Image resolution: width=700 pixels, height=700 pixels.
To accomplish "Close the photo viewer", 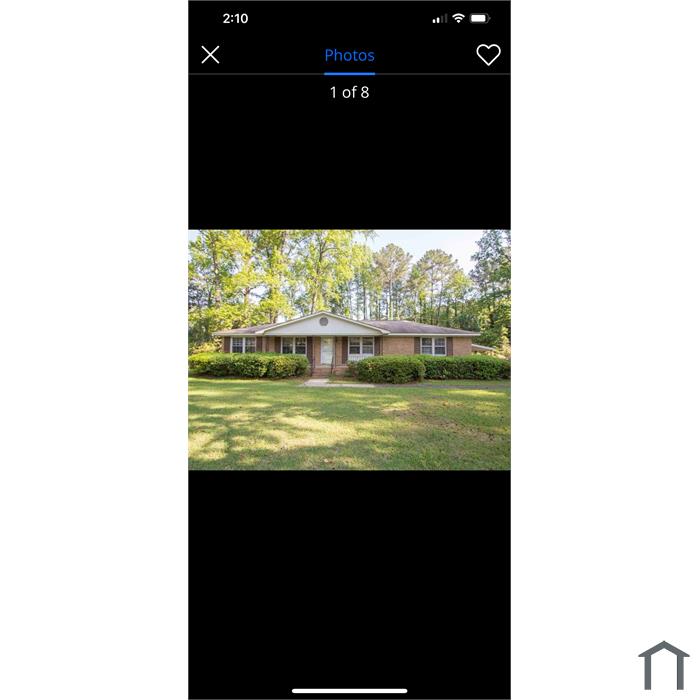I will pos(210,55).
